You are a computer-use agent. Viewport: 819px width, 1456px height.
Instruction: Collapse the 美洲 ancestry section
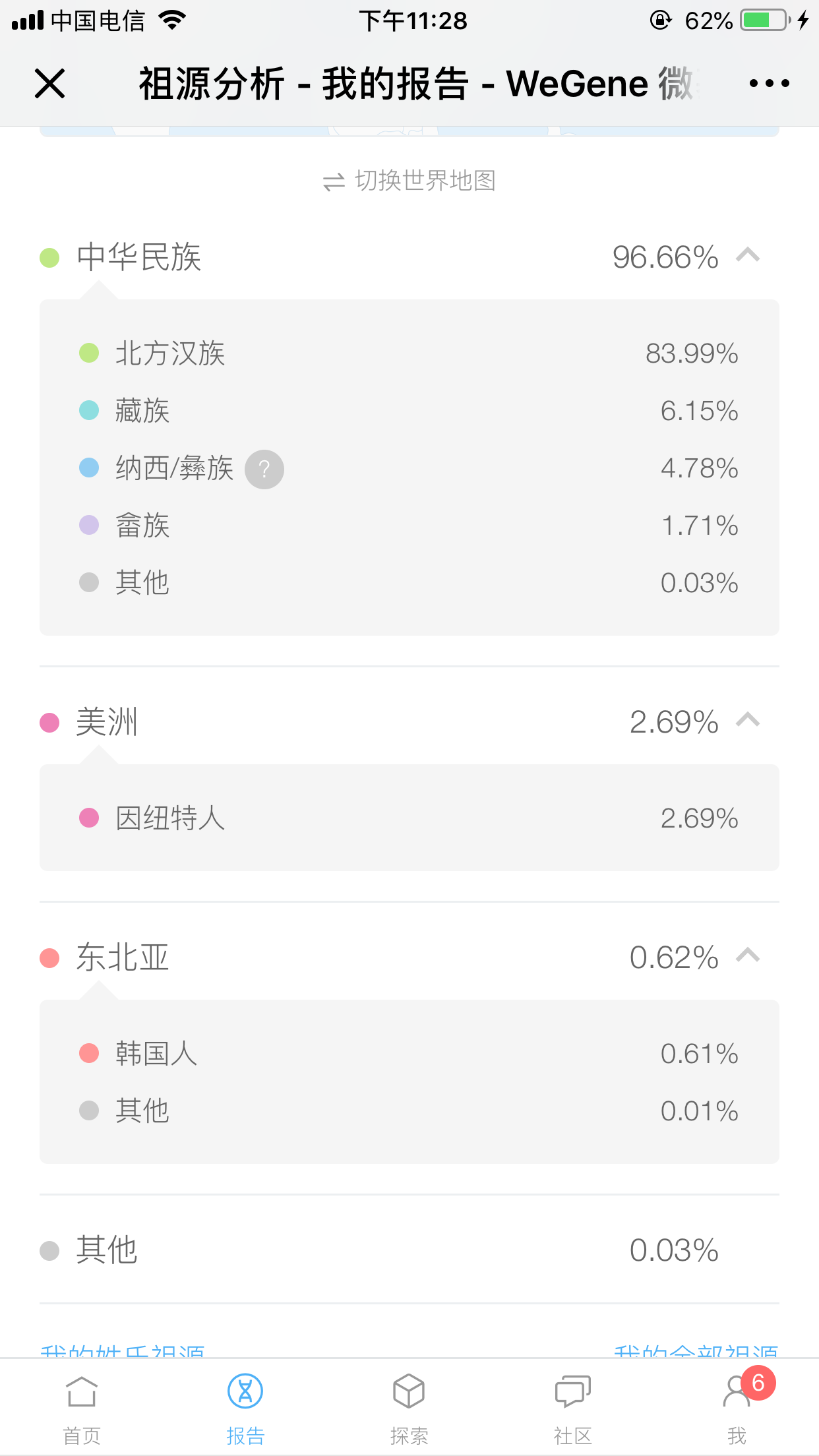point(748,721)
